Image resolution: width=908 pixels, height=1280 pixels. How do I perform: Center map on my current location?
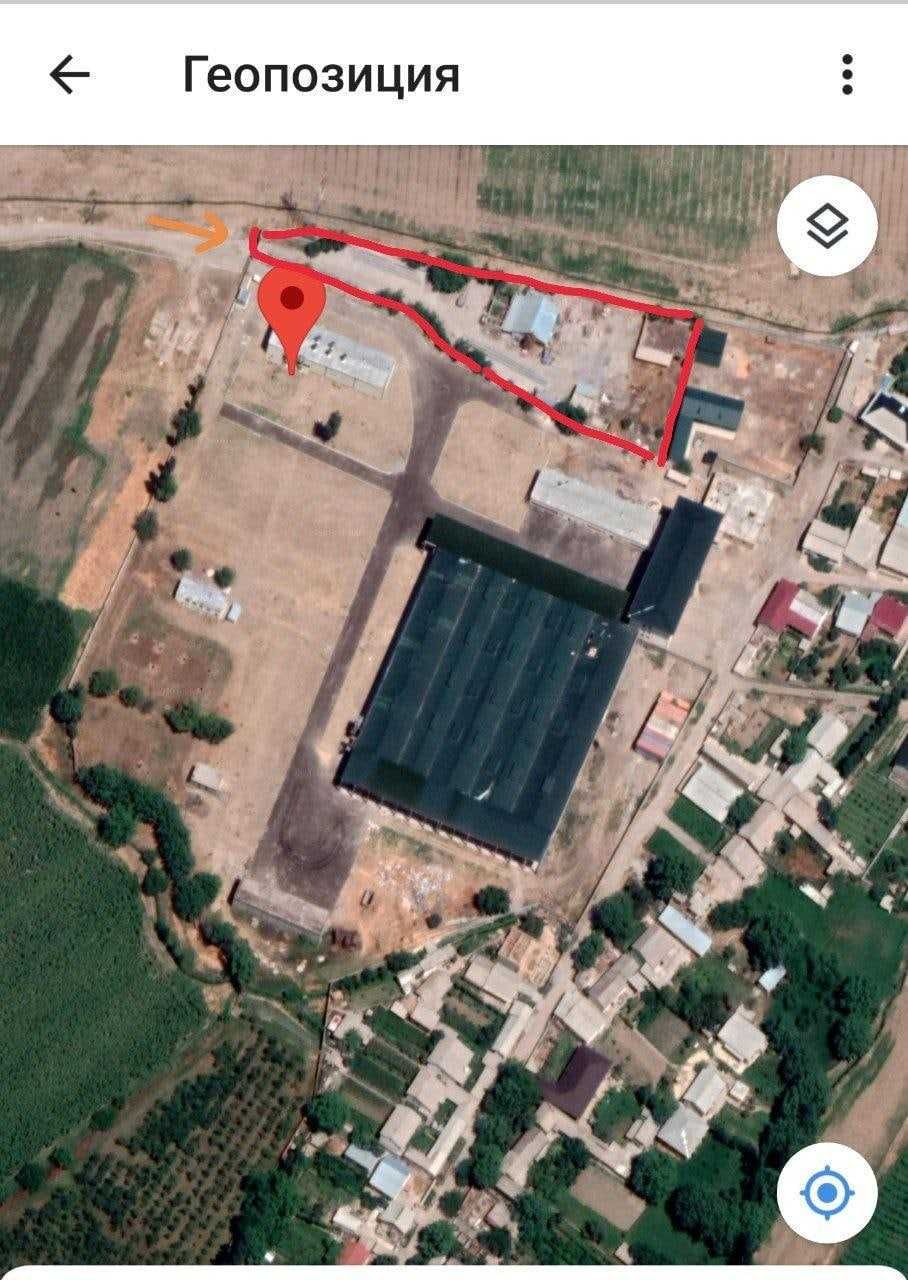point(827,1192)
